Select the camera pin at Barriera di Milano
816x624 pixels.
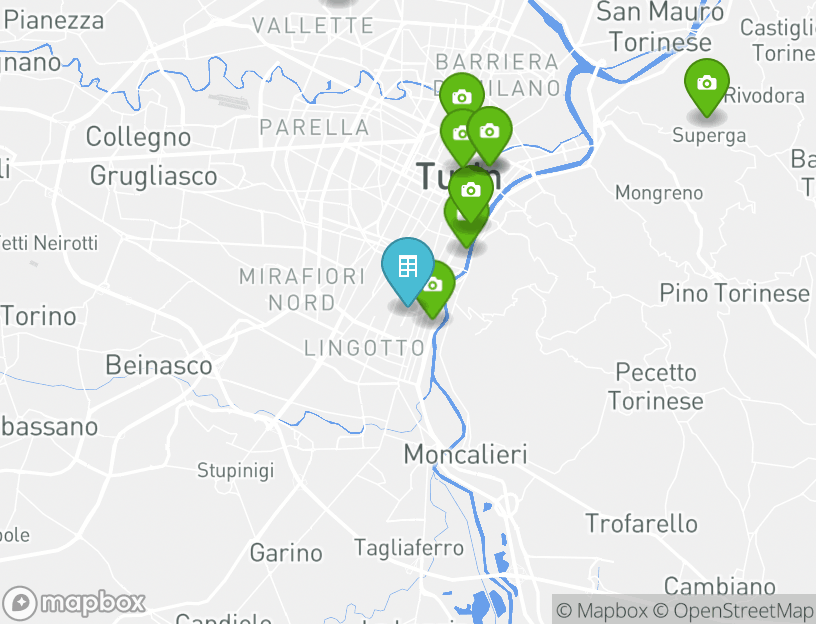[461, 97]
